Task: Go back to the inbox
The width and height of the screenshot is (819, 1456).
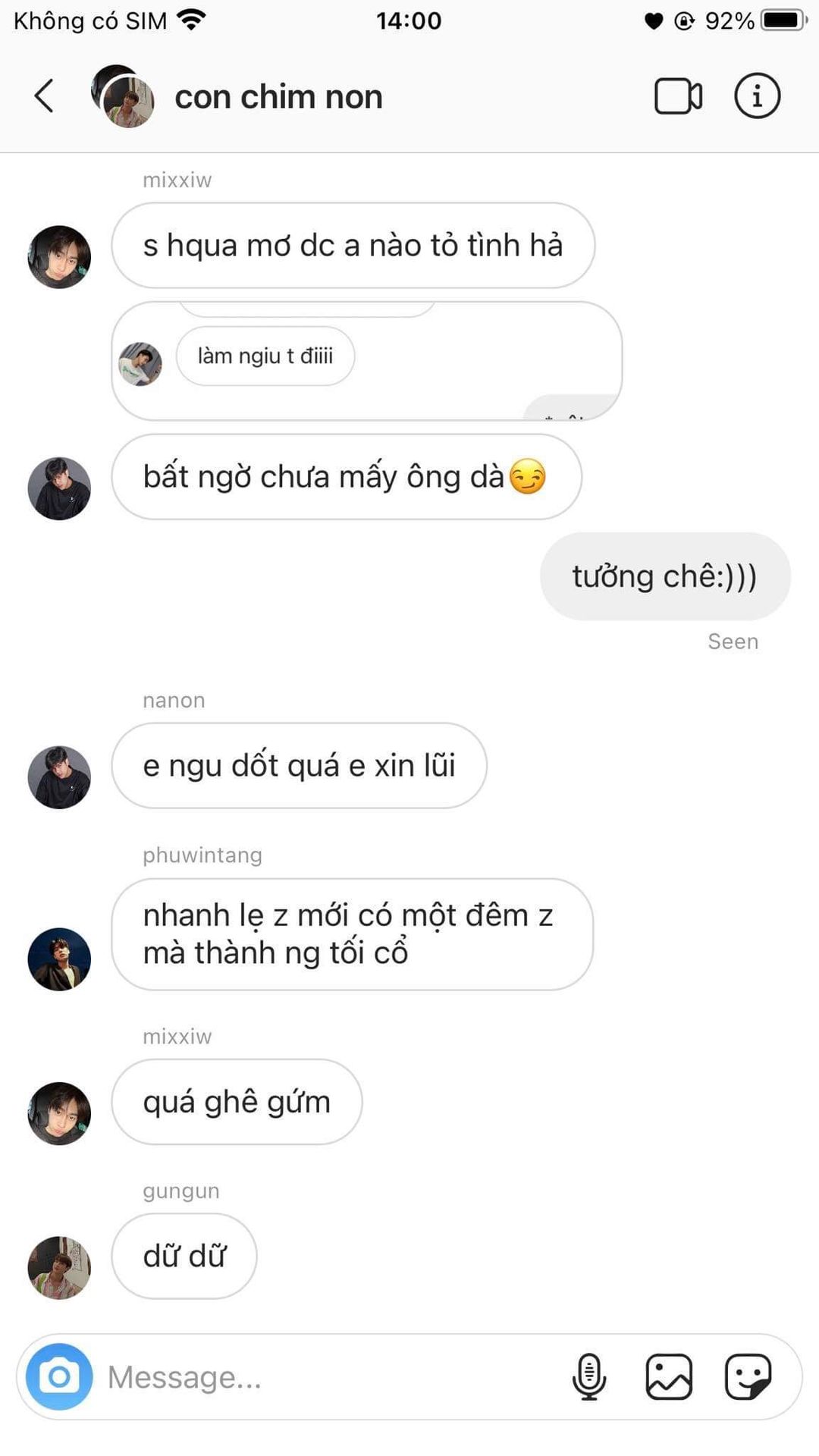Action: click(x=44, y=96)
